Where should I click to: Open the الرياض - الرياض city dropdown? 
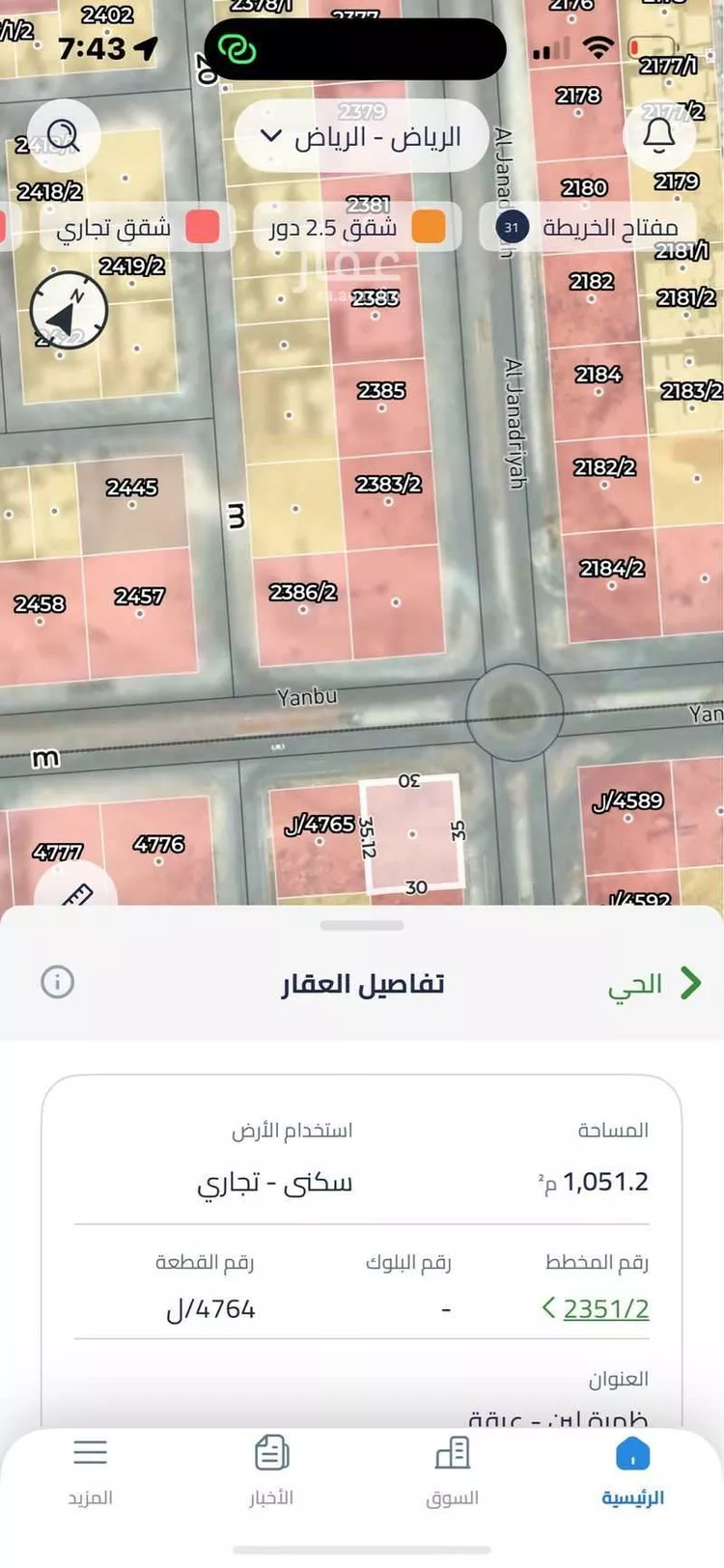tap(361, 136)
